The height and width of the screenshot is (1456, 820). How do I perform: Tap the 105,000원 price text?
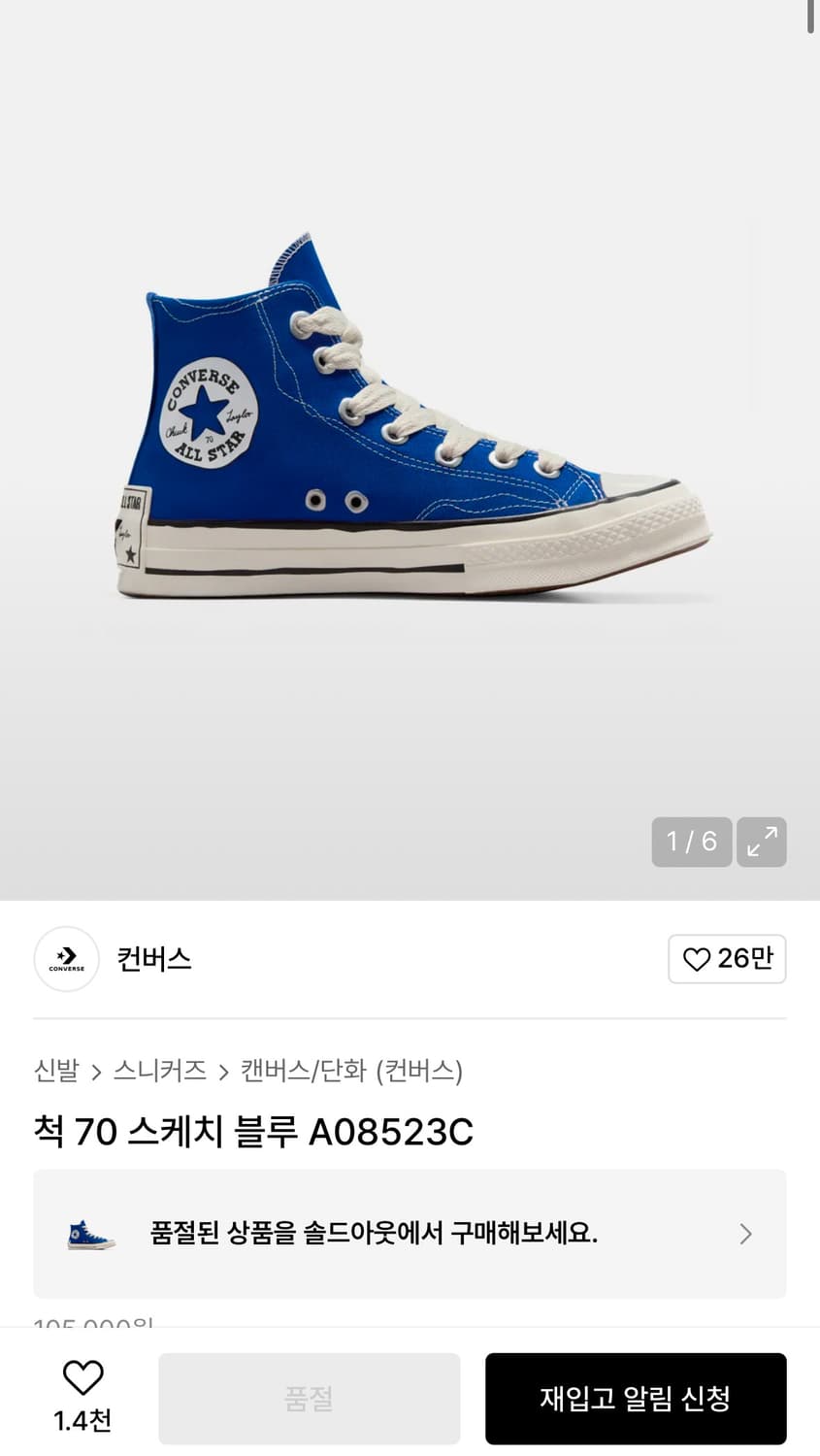click(92, 1323)
